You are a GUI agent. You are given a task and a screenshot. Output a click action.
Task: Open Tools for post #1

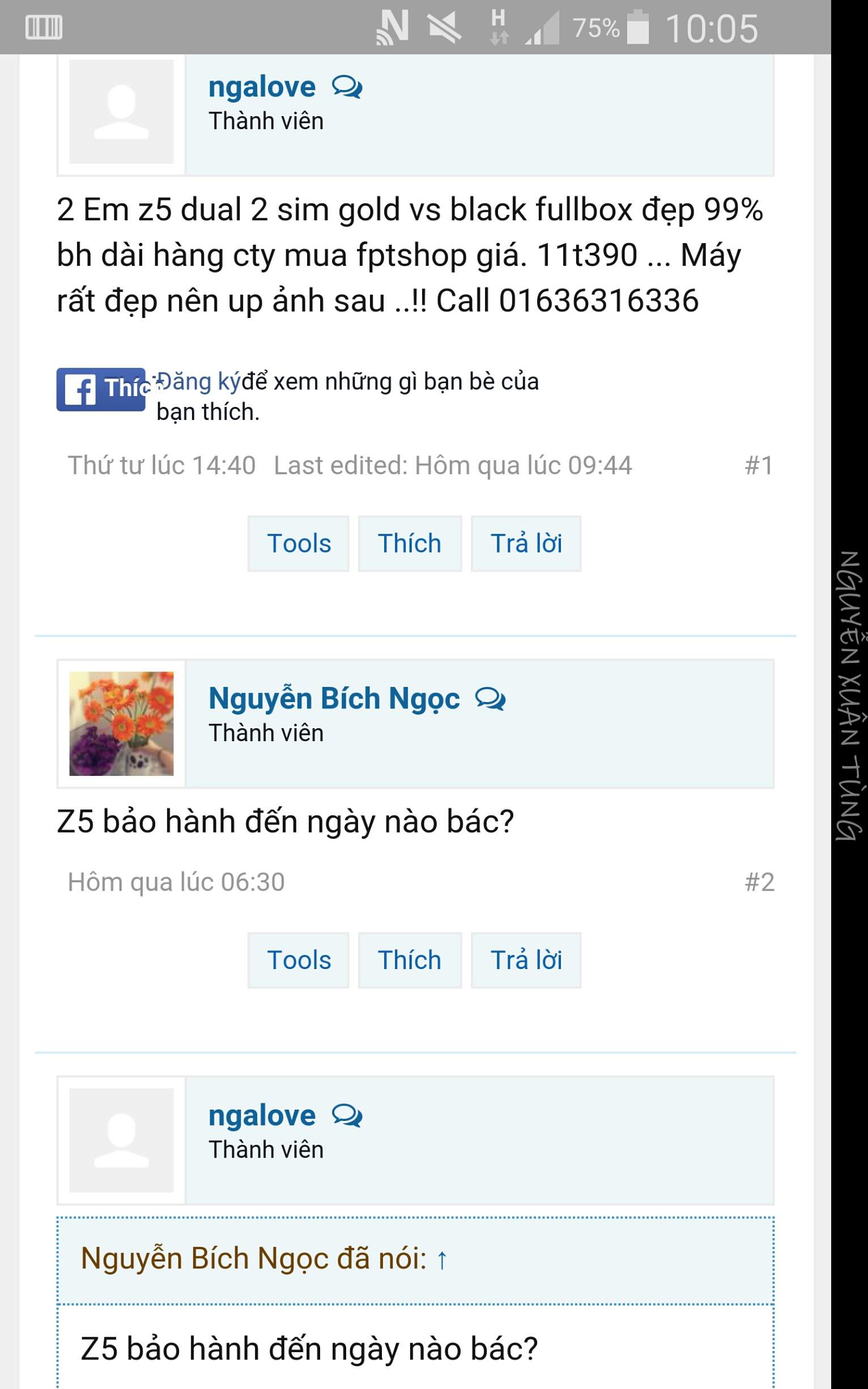point(299,544)
